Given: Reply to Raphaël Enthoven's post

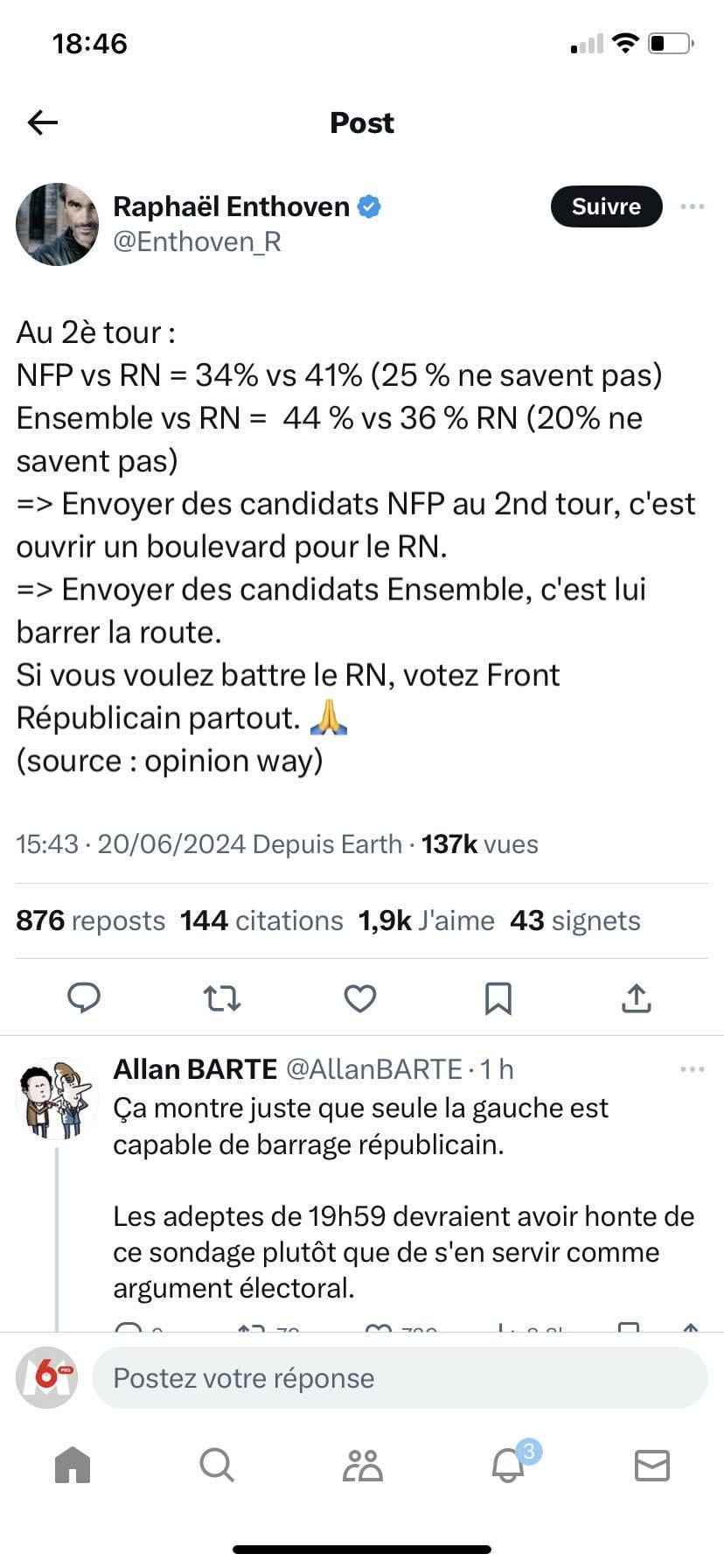Looking at the screenshot, I should tap(84, 997).
